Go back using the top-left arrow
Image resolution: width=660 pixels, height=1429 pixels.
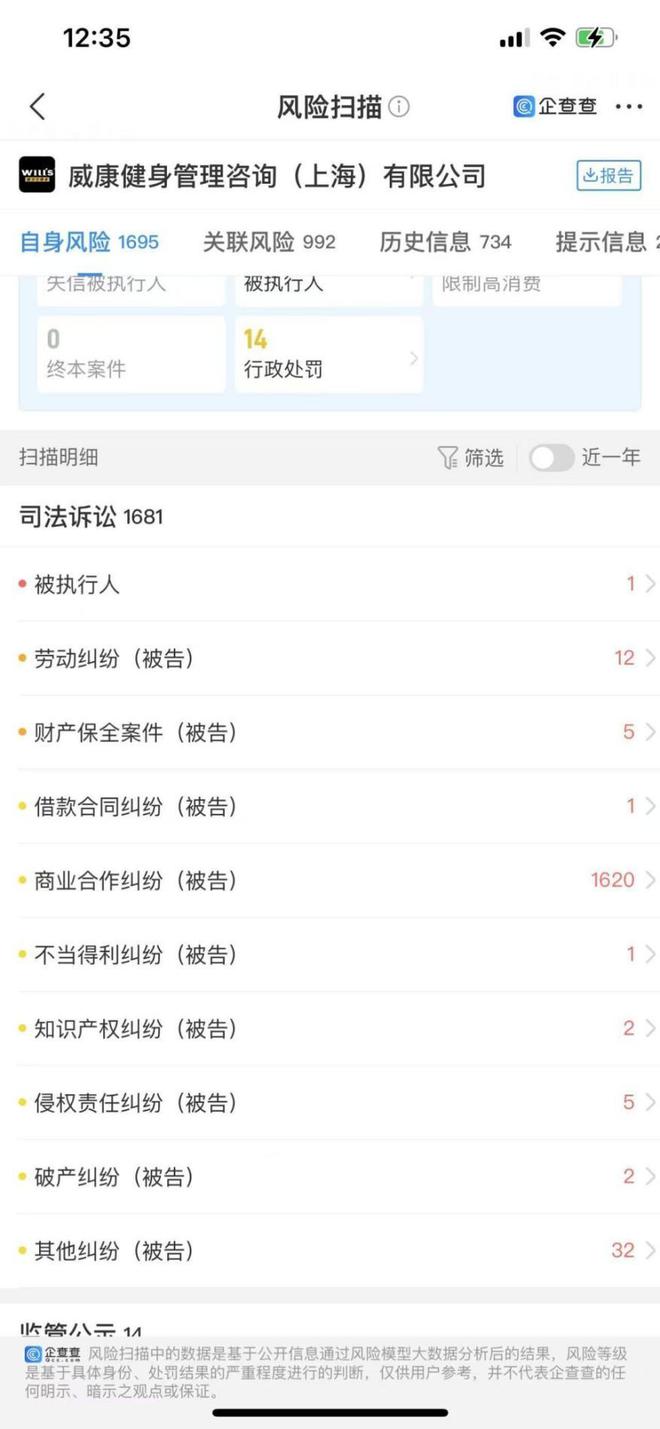tap(38, 107)
